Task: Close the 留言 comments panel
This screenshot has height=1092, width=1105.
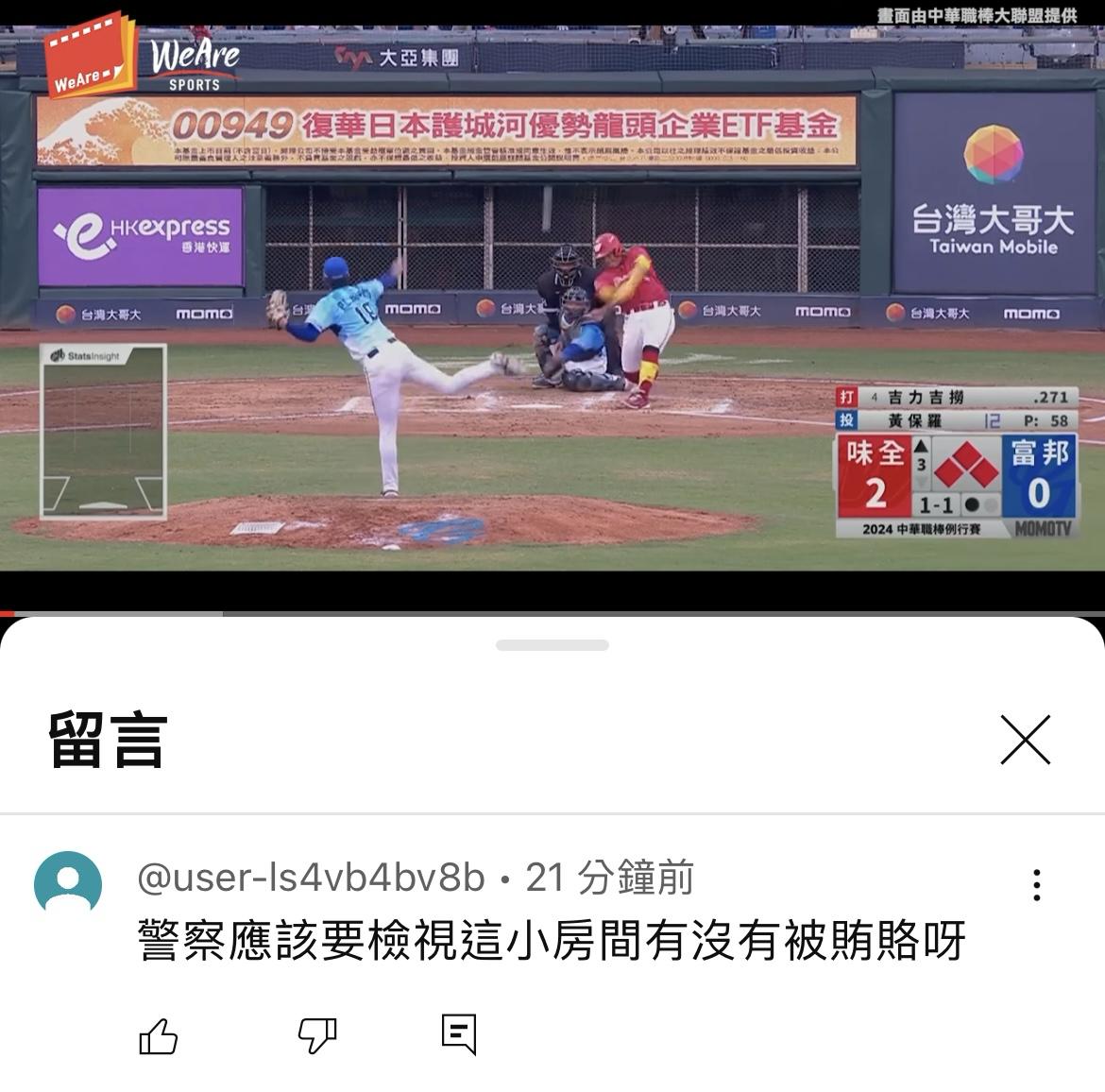Action: click(x=1025, y=739)
